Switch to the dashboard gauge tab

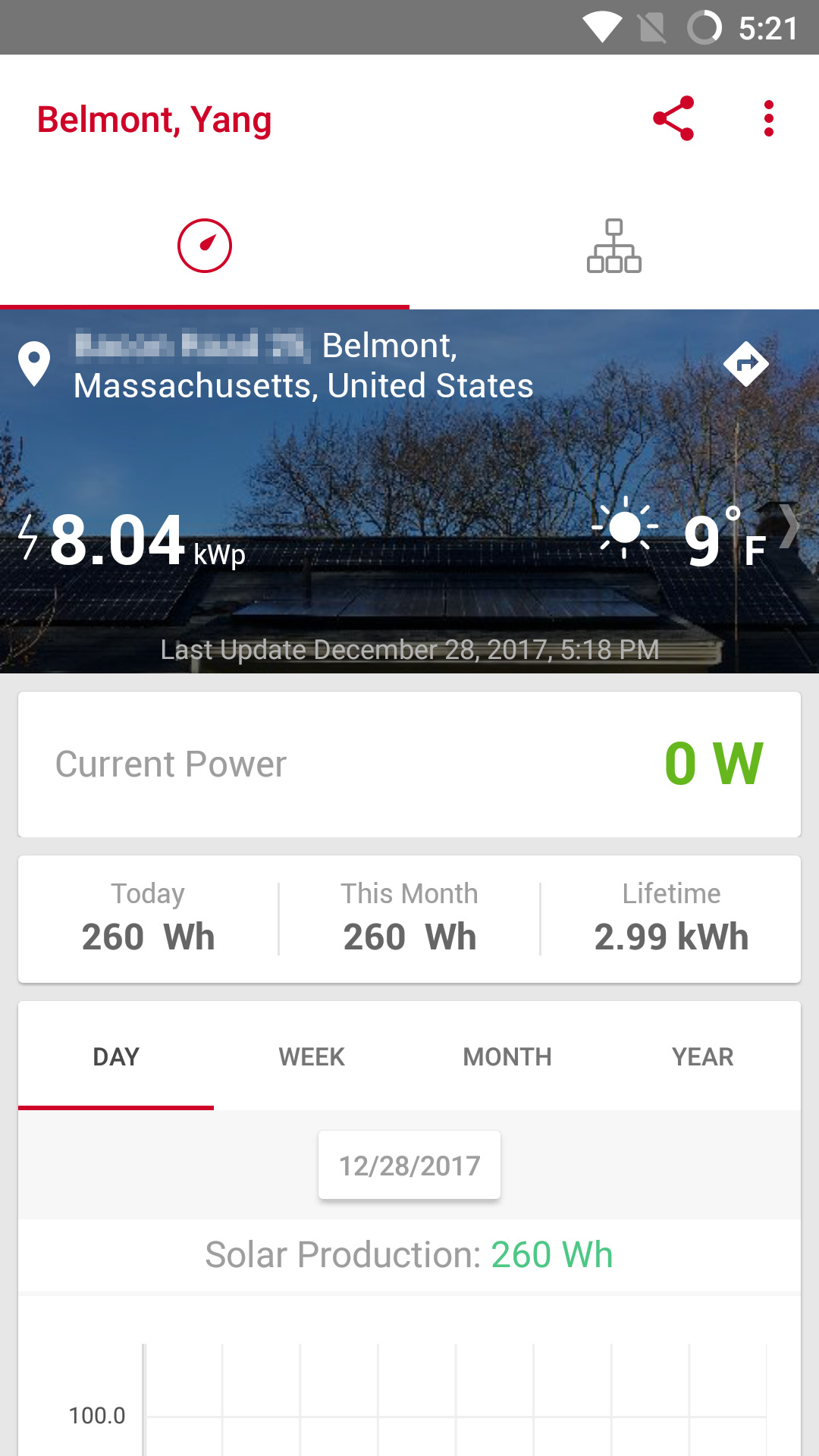coord(205,246)
